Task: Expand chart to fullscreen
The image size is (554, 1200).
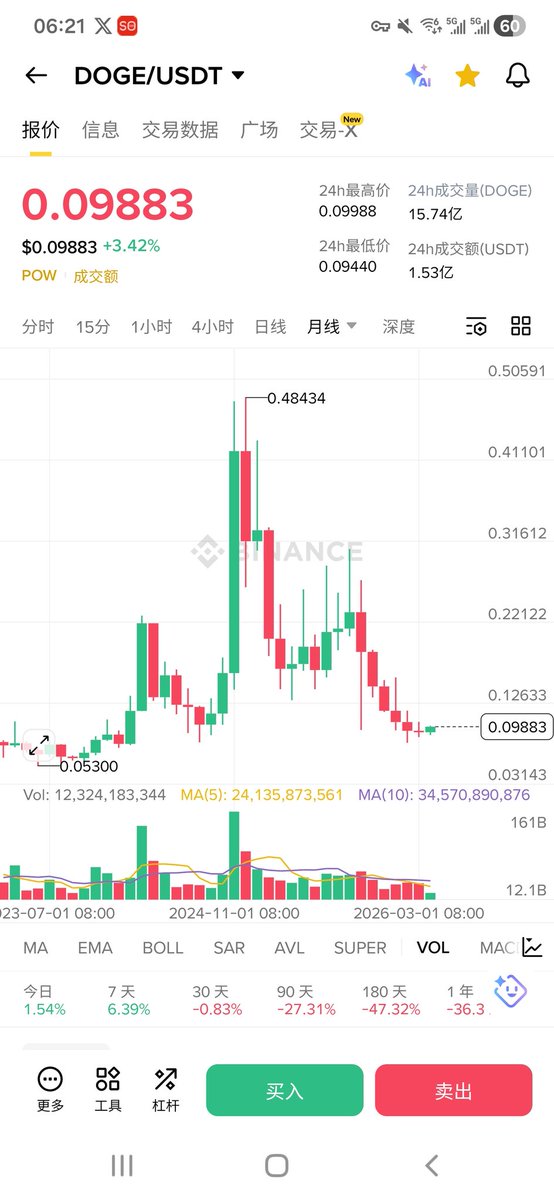Action: click(x=39, y=745)
